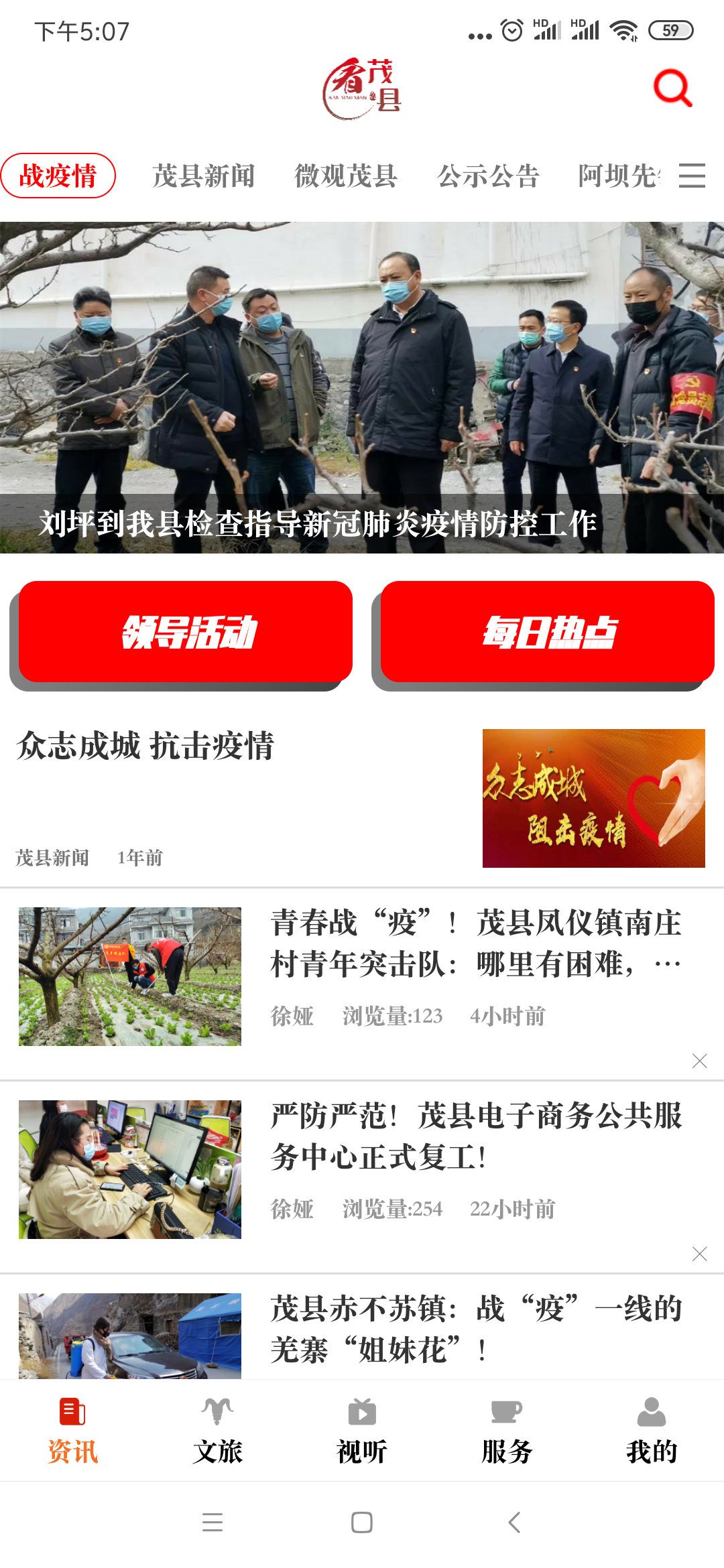Viewport: 724px width, 1568px height.
Task: Switch to the 微观茂县 tab
Action: [x=346, y=176]
